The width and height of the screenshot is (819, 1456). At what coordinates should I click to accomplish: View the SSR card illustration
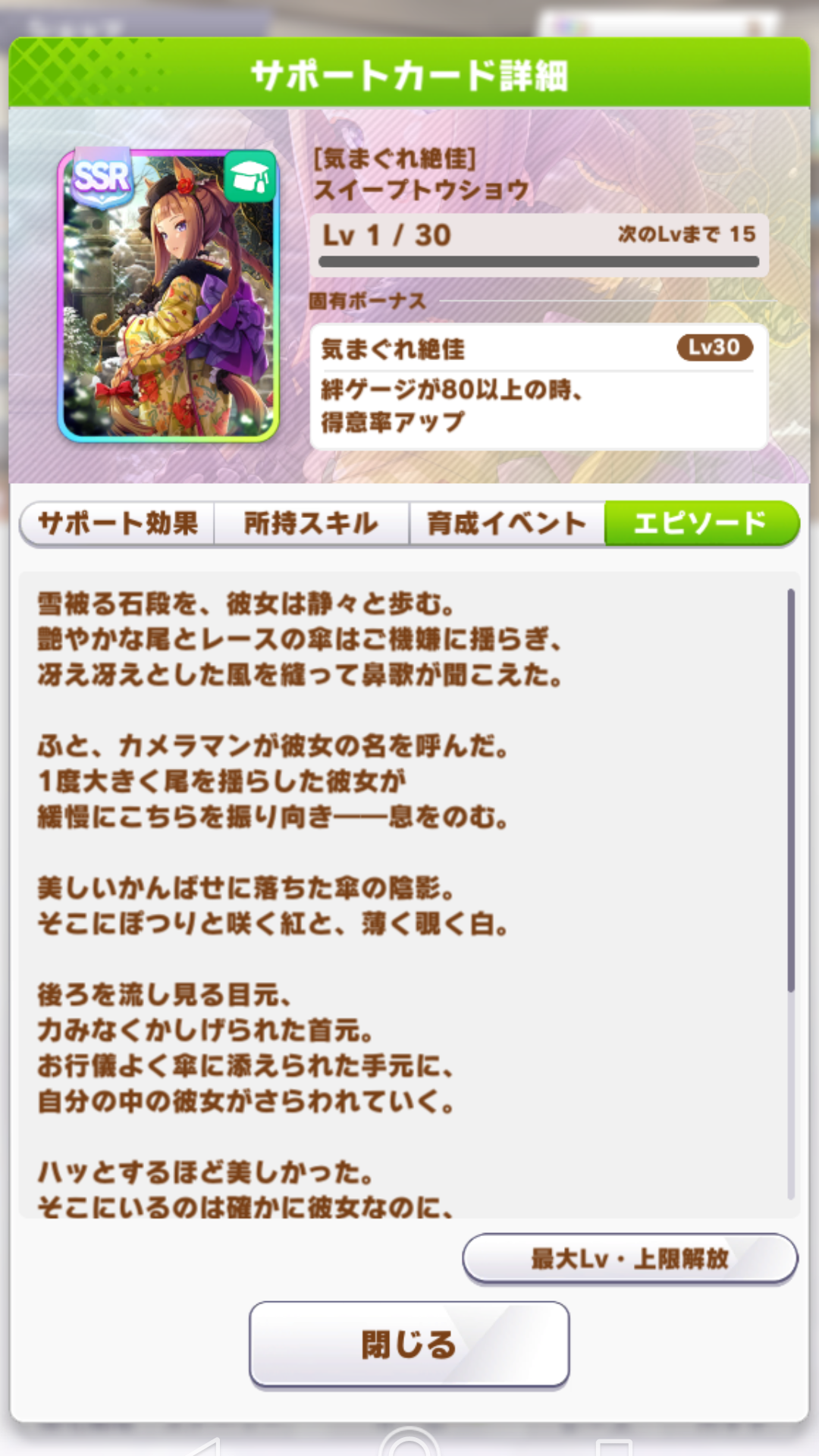168,296
